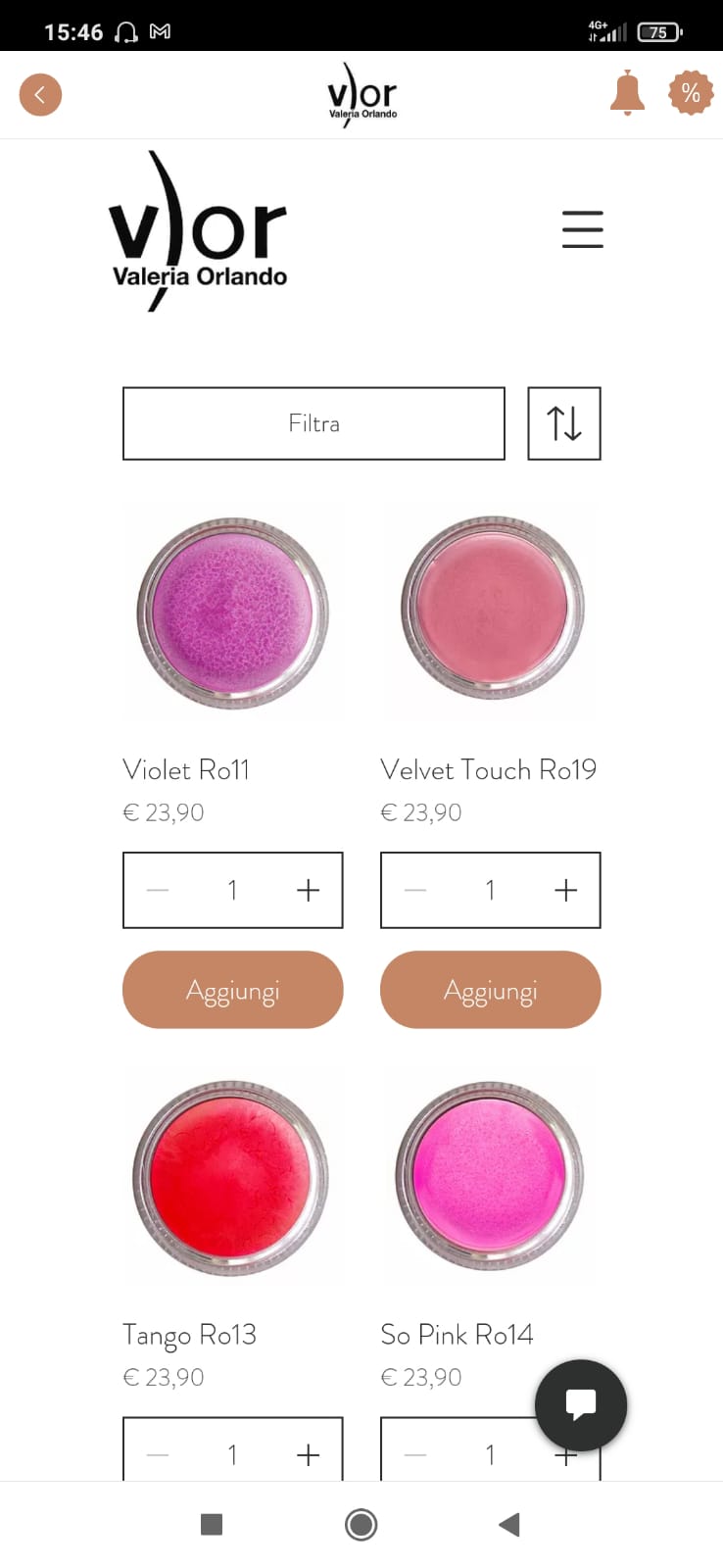723x1568 pixels.
Task: Open the hamburger menu
Action: 582,229
